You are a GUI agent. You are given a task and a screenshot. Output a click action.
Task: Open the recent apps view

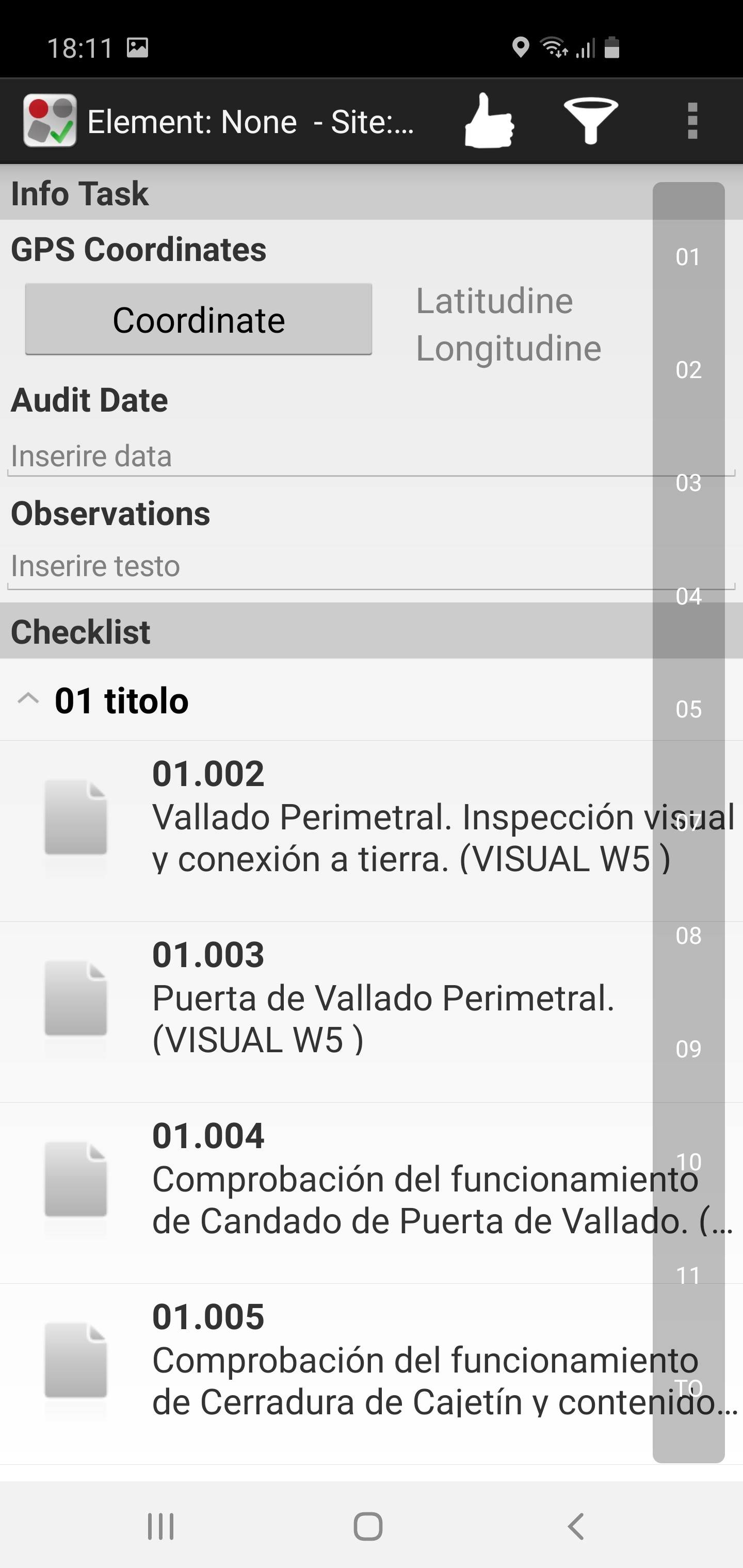click(161, 1527)
